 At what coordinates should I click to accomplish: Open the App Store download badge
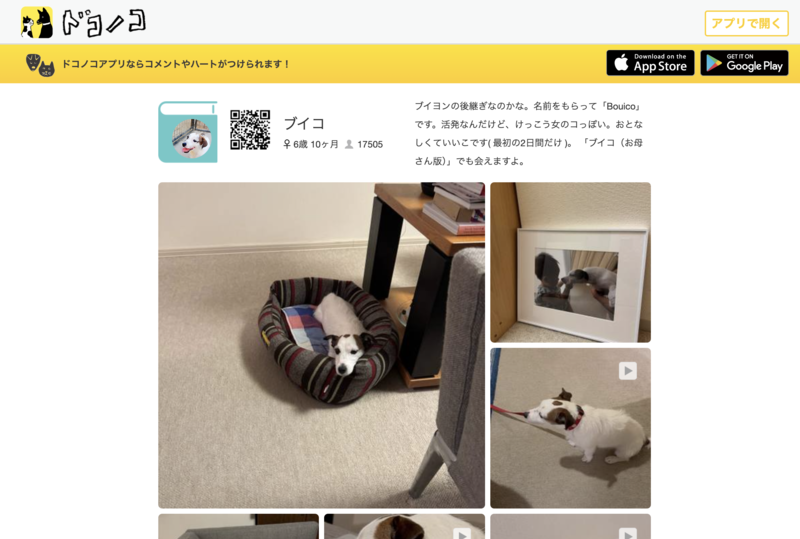[650, 63]
